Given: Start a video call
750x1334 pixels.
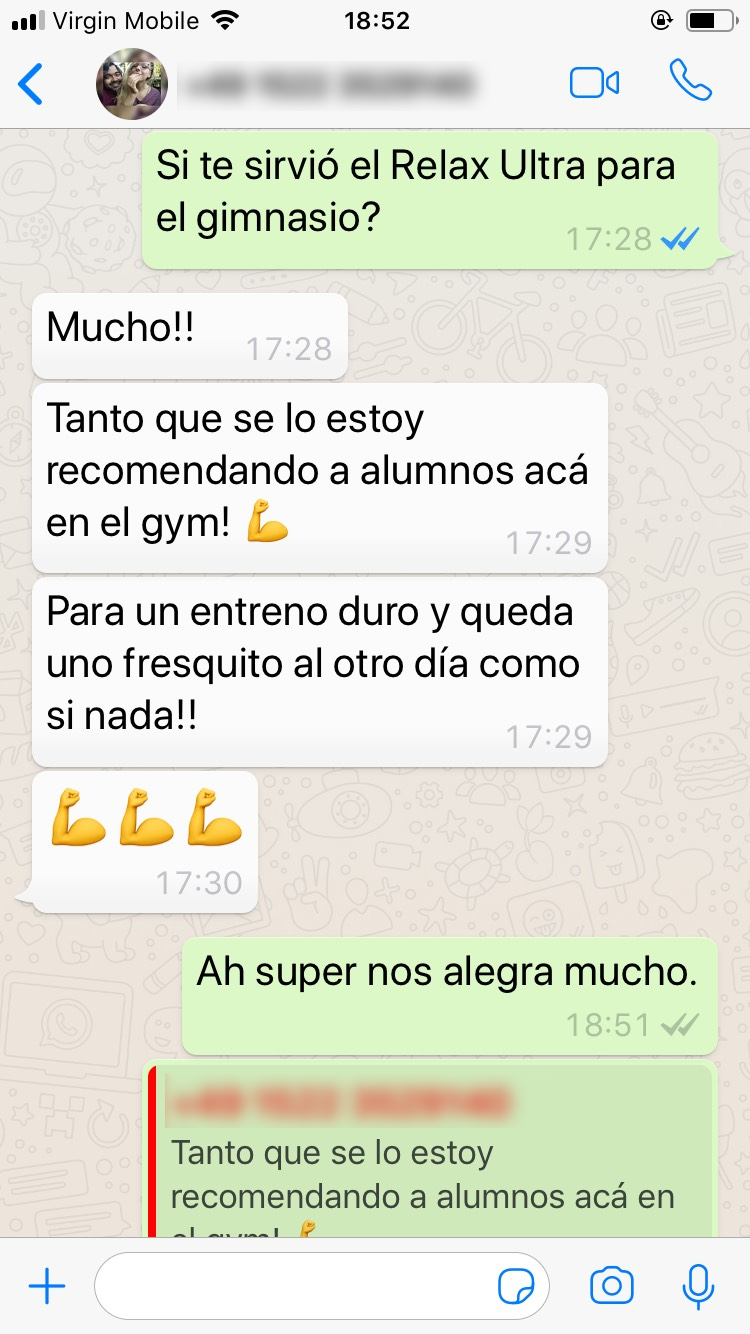Looking at the screenshot, I should point(594,83).
